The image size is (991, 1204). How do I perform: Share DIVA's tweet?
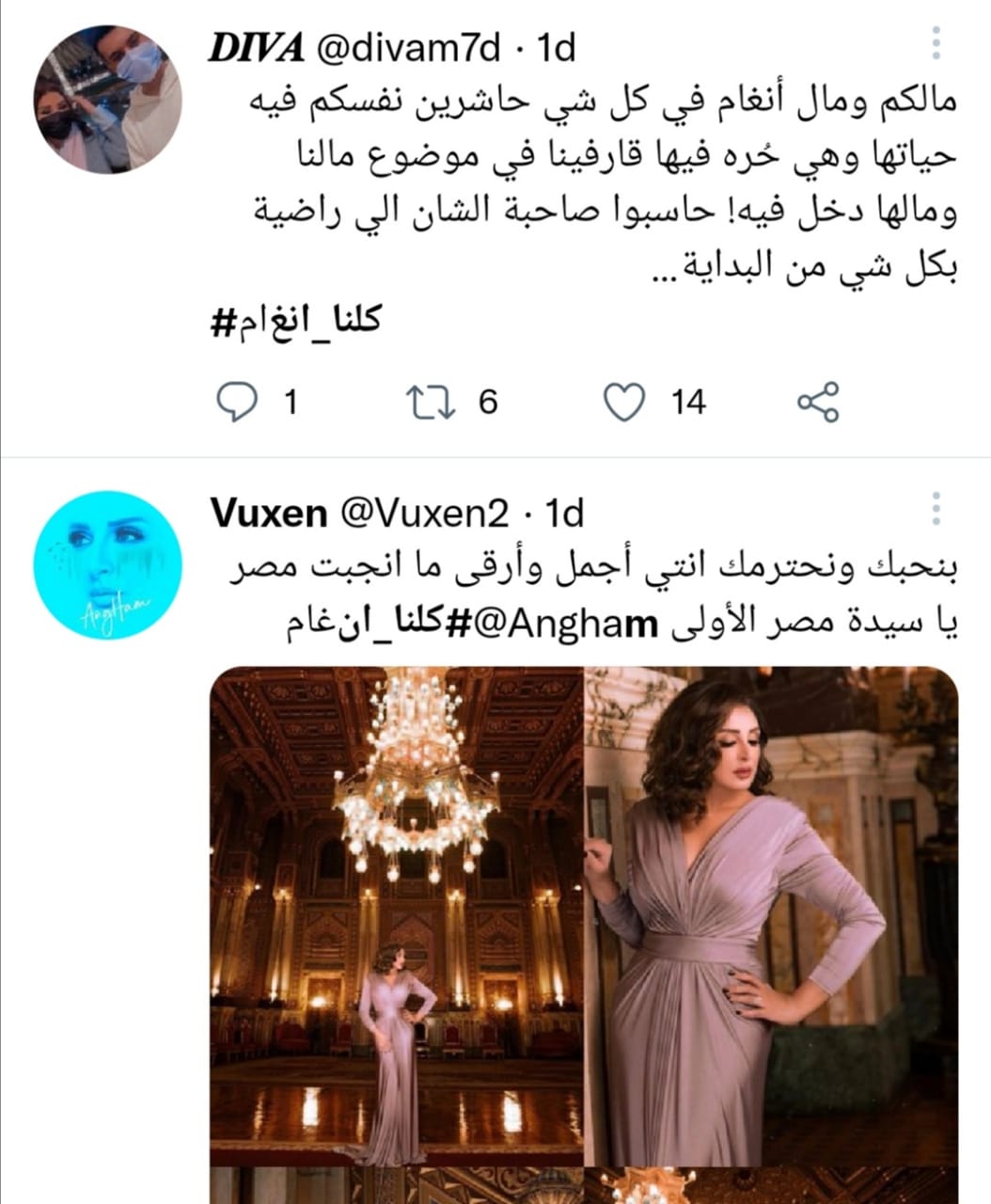click(x=817, y=403)
